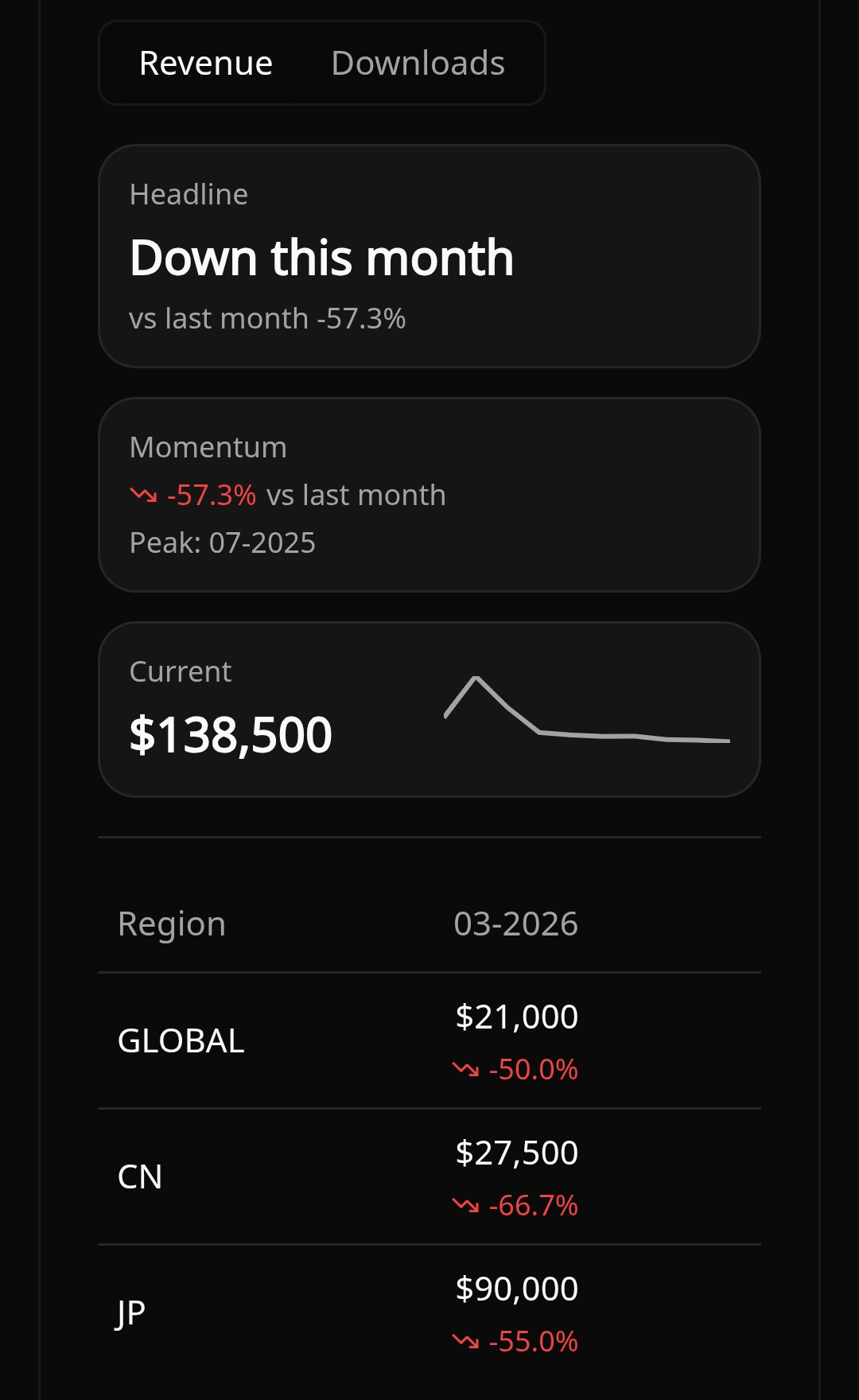Switch to the Downloads tab
The image size is (859, 1400).
(418, 64)
